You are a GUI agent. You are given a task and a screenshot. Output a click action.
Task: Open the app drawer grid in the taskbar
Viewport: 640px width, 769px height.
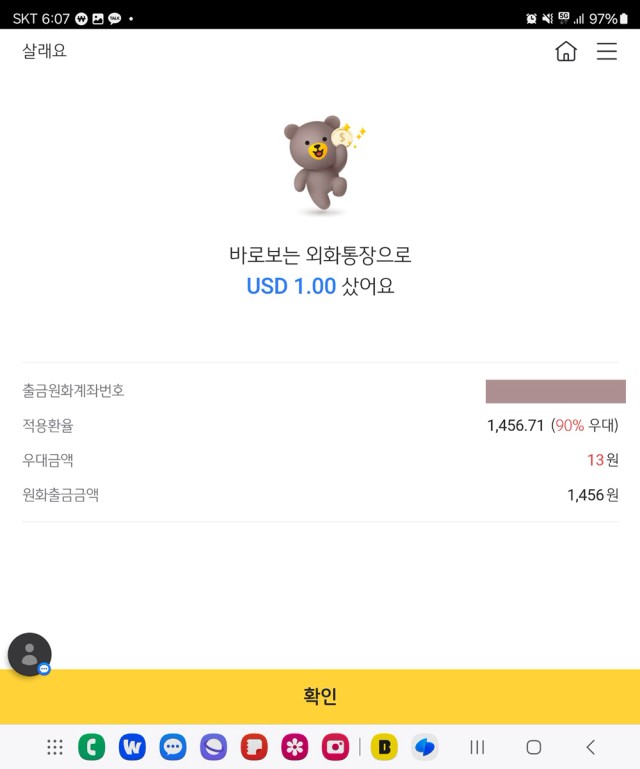tap(55, 747)
